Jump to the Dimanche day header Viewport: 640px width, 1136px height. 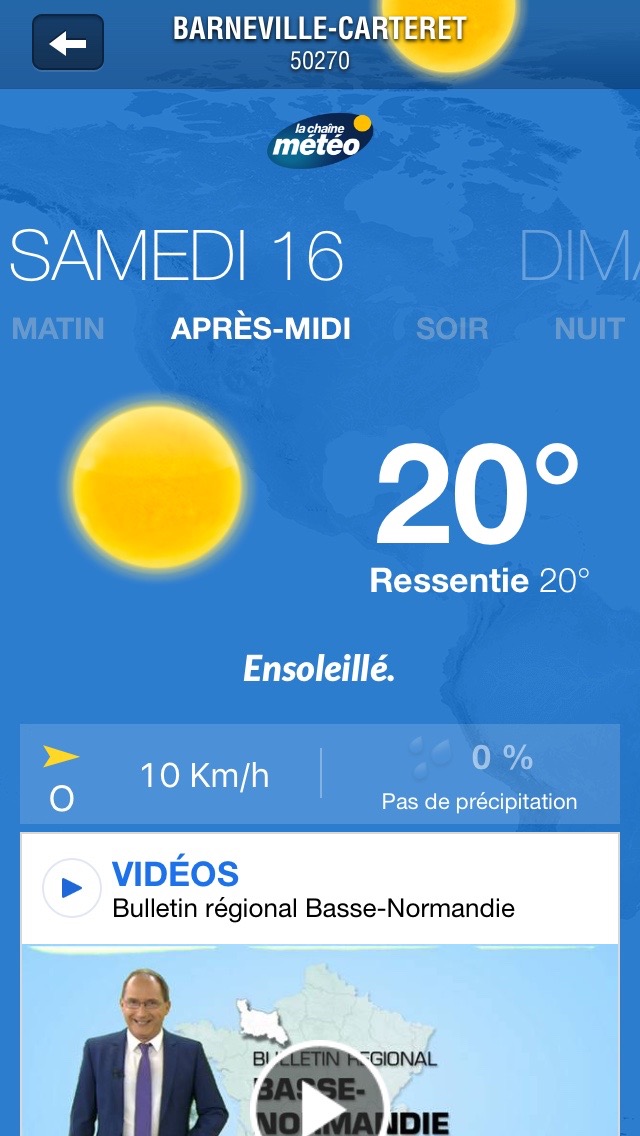tap(579, 256)
